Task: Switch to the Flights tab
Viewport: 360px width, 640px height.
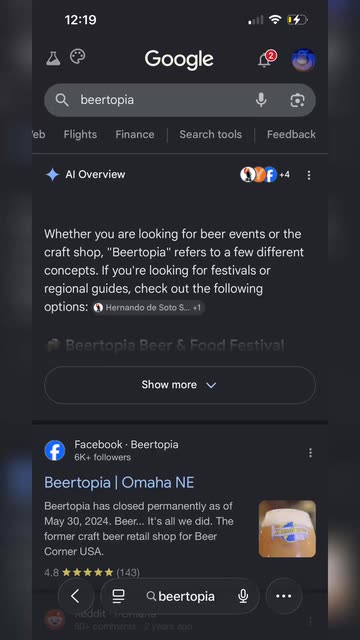Action: [80, 134]
